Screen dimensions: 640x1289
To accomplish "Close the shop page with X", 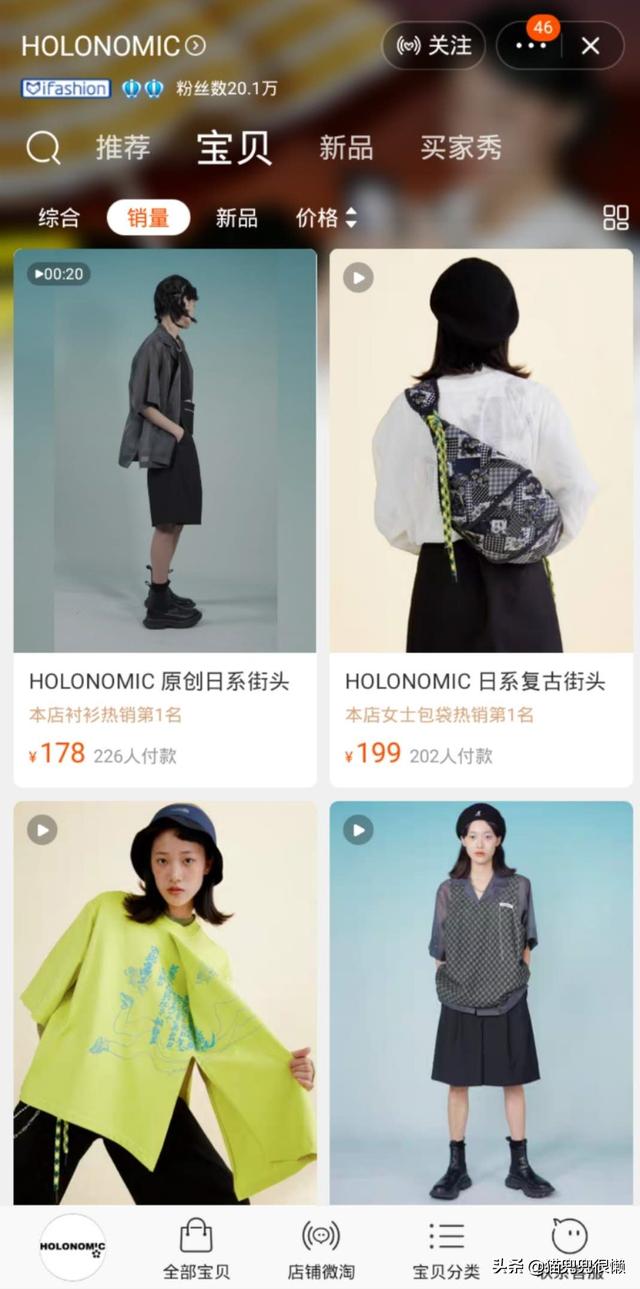I will (591, 46).
